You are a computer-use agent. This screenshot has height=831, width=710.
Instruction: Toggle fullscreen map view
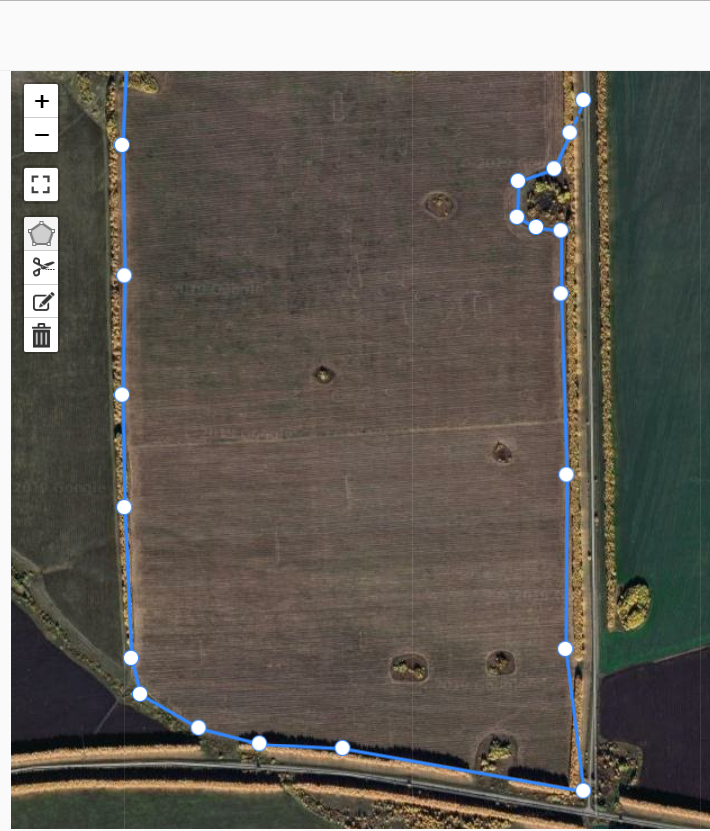coord(41,185)
